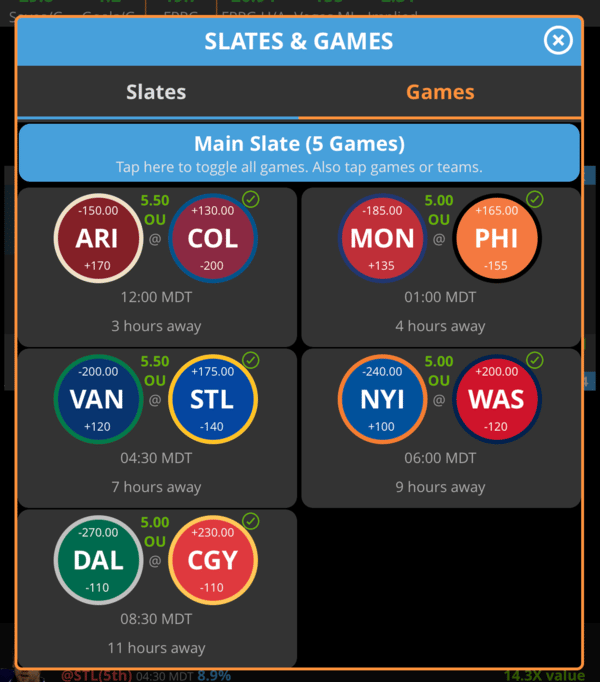Screen dimensions: 600x682
Task: Select the VAN team circle
Action: point(97,399)
